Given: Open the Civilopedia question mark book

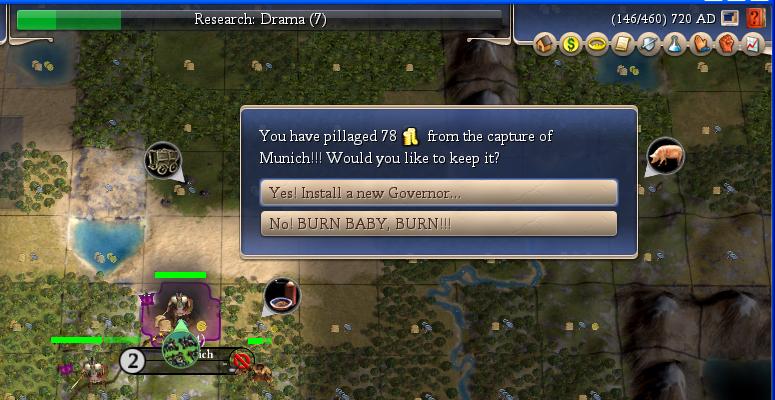Looking at the screenshot, I should point(756,18).
